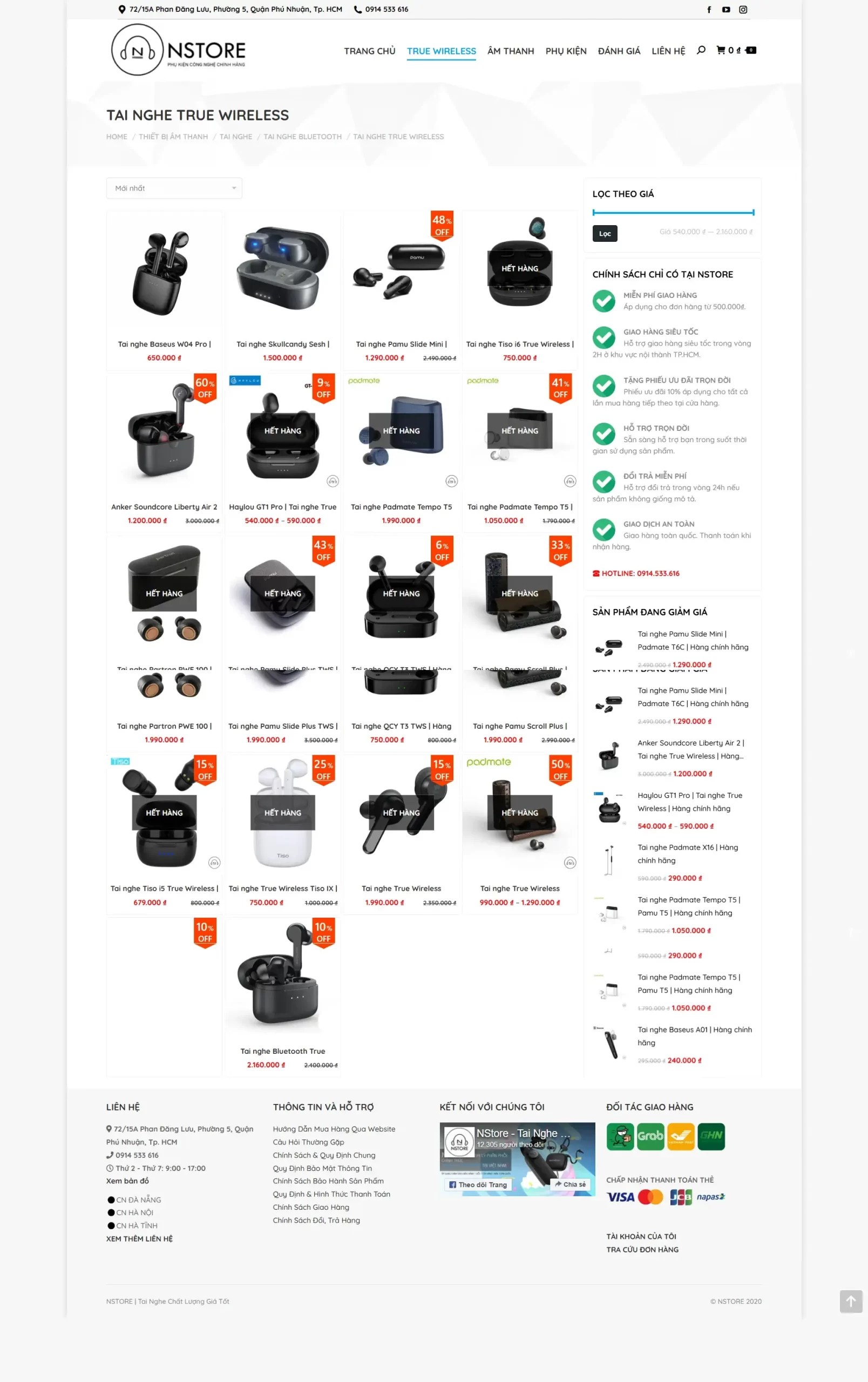Open Tai nghe Skullcandy Sesh product
Image resolution: width=868 pixels, height=1382 pixels.
pyautogui.click(x=283, y=344)
